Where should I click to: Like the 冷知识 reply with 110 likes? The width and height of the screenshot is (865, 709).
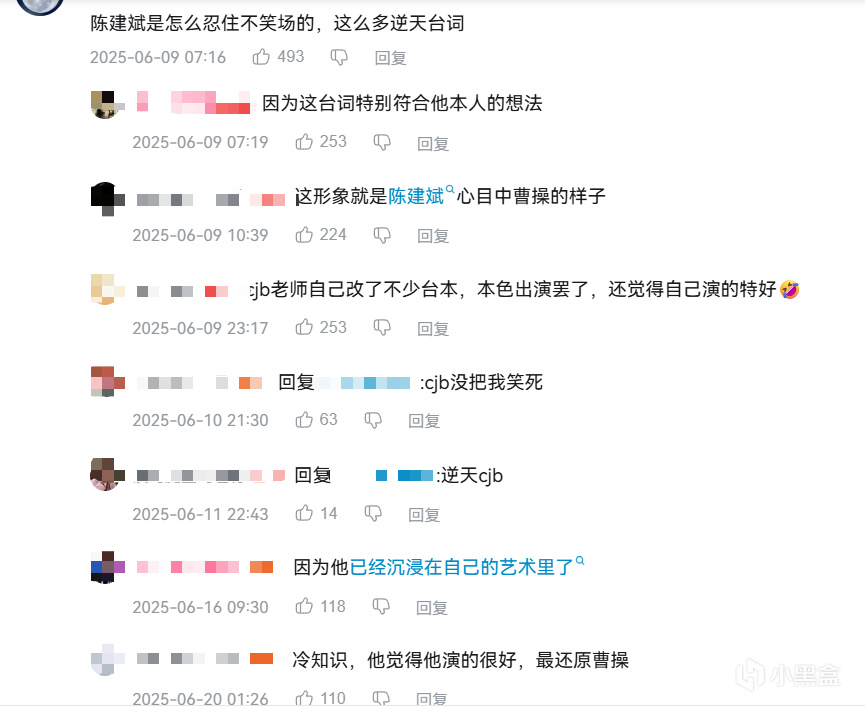tap(304, 699)
